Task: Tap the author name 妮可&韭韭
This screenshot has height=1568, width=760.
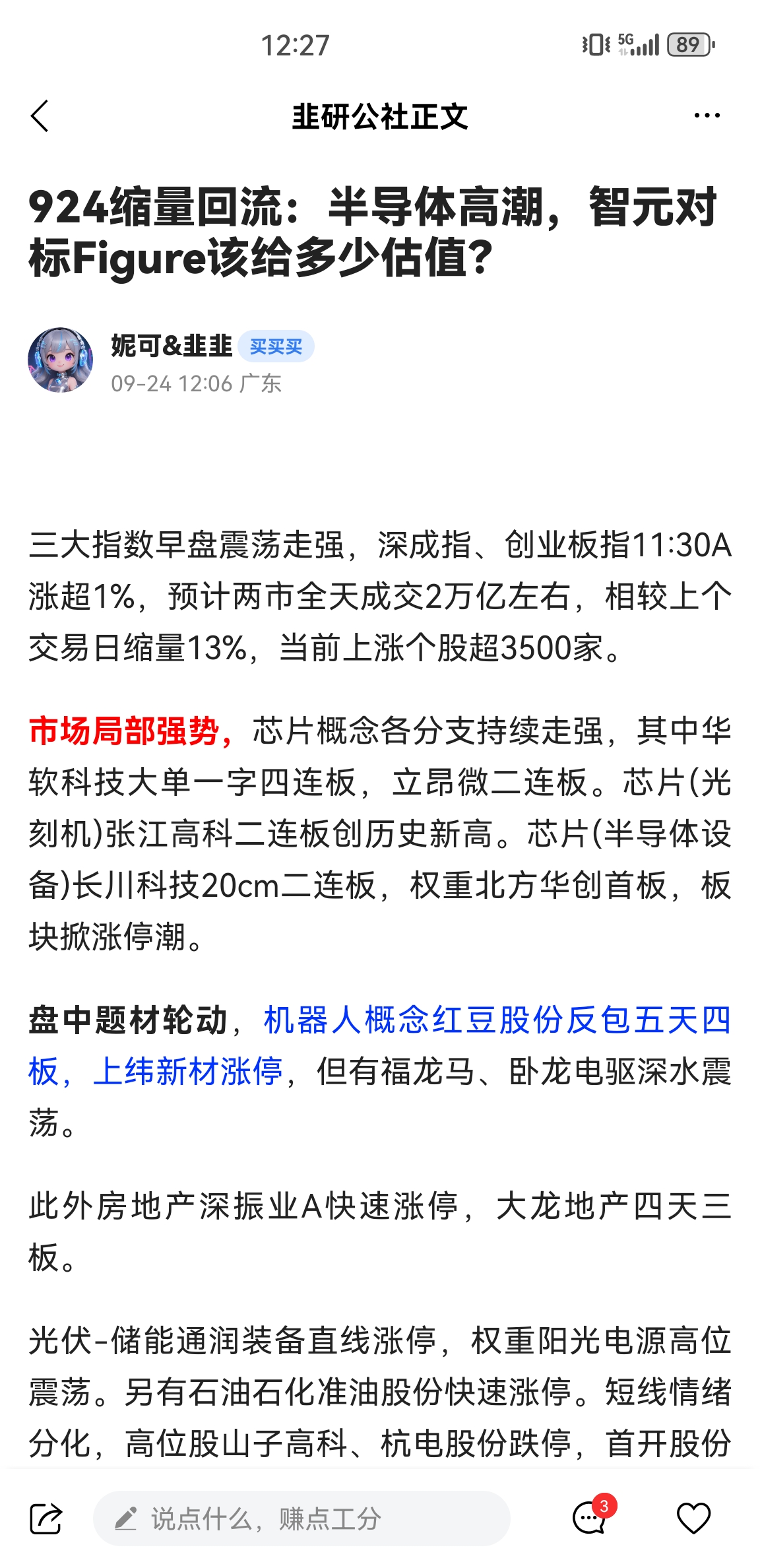Action: tap(171, 346)
